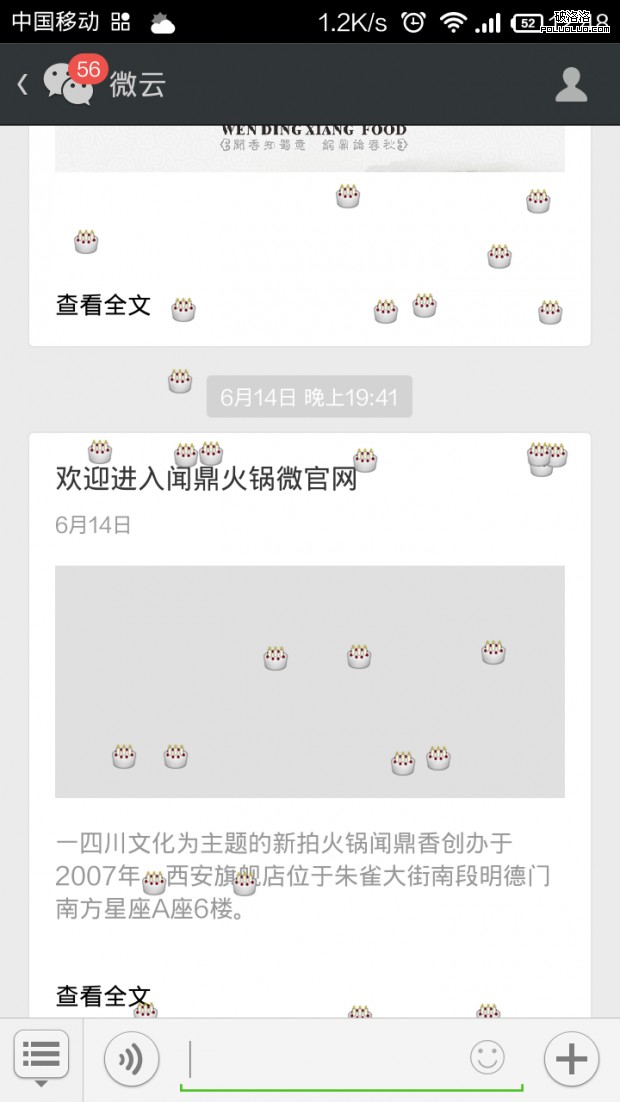Open the 微云 account profile
Screen dimensions: 620x1102
(x=571, y=85)
